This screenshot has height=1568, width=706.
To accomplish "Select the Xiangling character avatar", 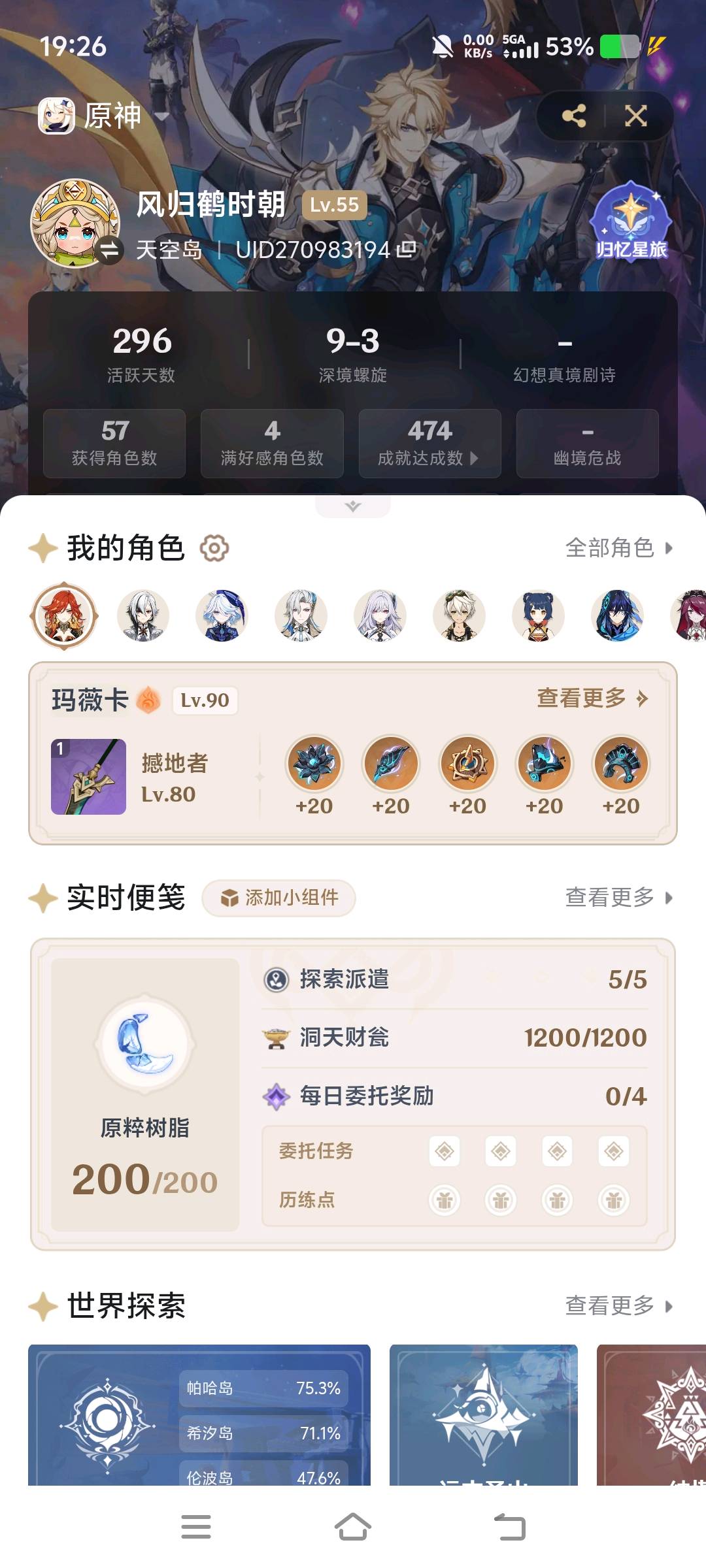I will pos(538,615).
